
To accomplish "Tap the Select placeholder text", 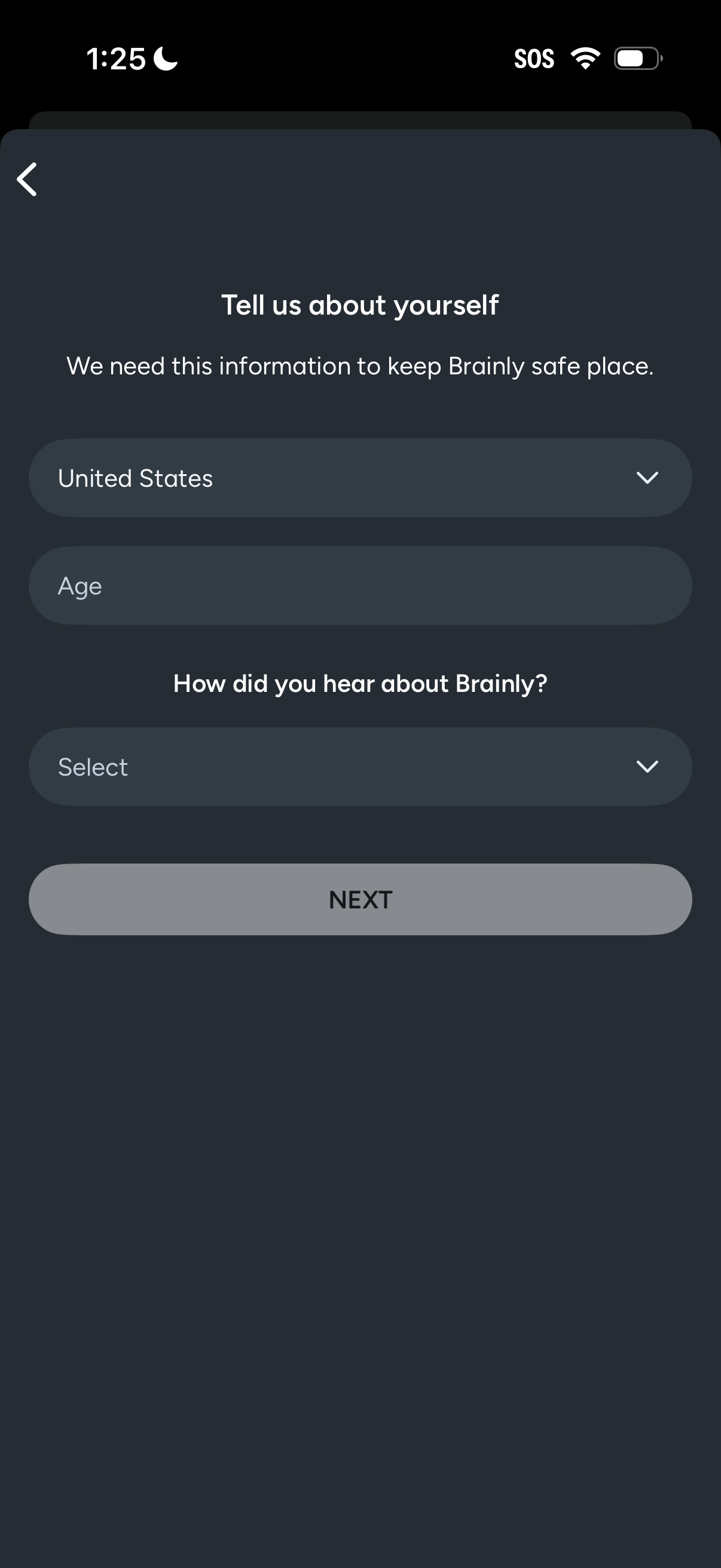I will tap(93, 766).
